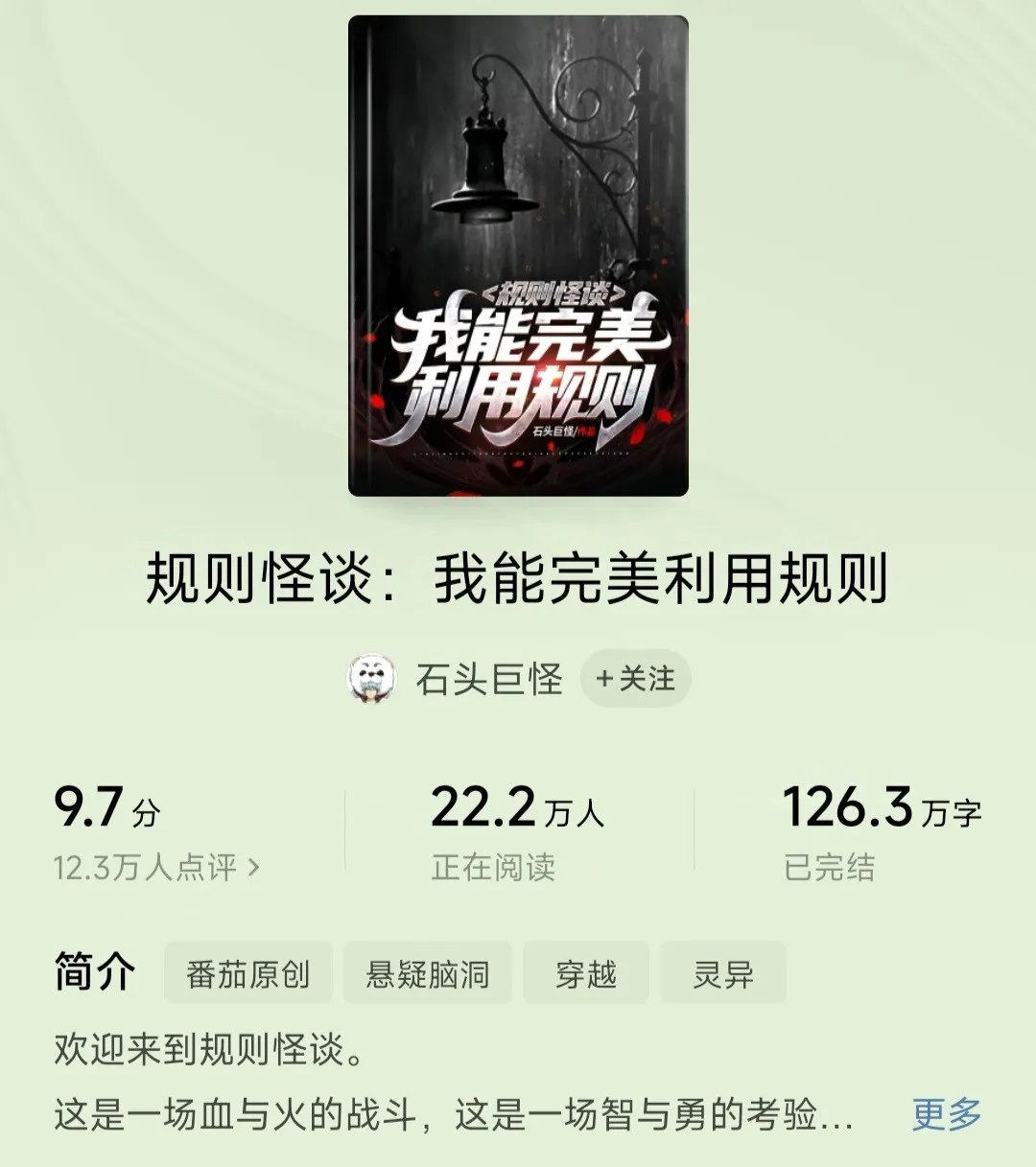Image resolution: width=1036 pixels, height=1167 pixels.
Task: Select the 番茄原创 tag
Action: (x=247, y=974)
